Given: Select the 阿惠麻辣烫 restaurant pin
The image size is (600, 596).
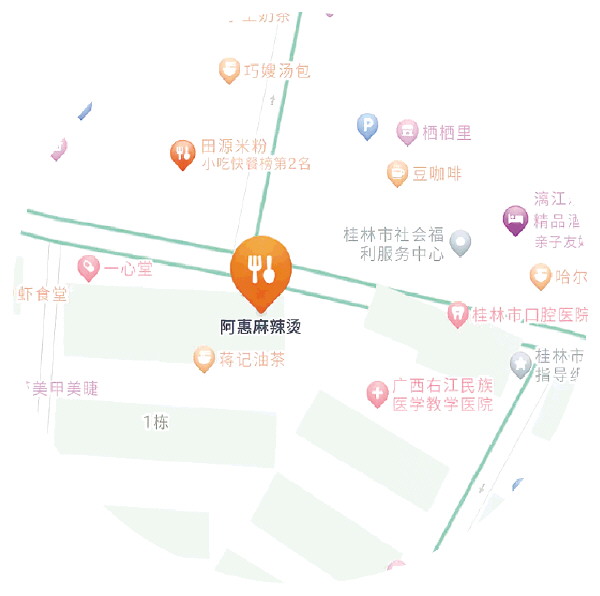Looking at the screenshot, I should point(261,268).
